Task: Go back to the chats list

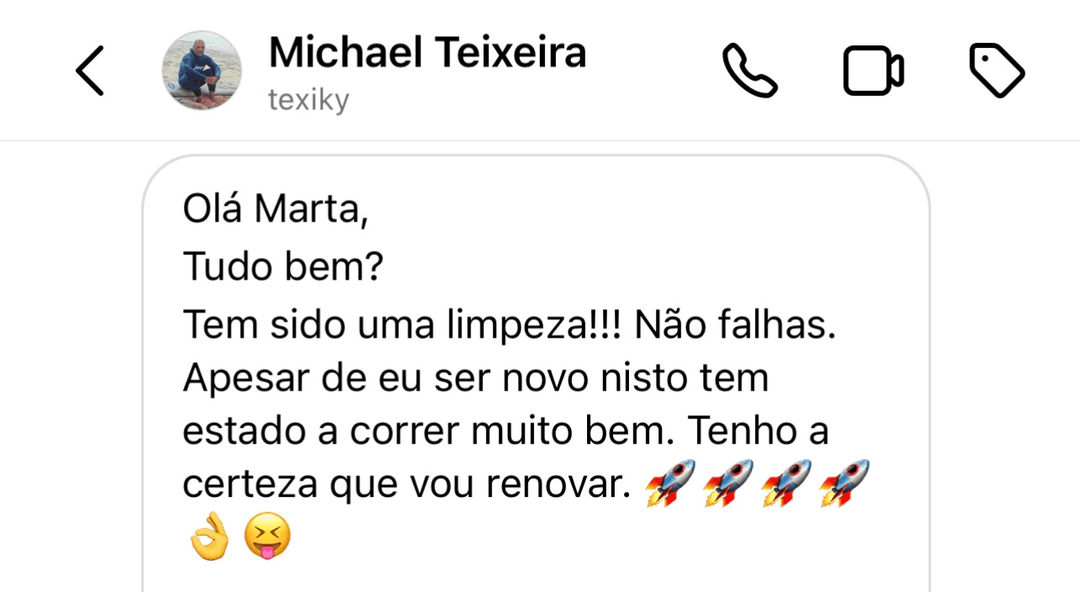Action: coord(90,71)
